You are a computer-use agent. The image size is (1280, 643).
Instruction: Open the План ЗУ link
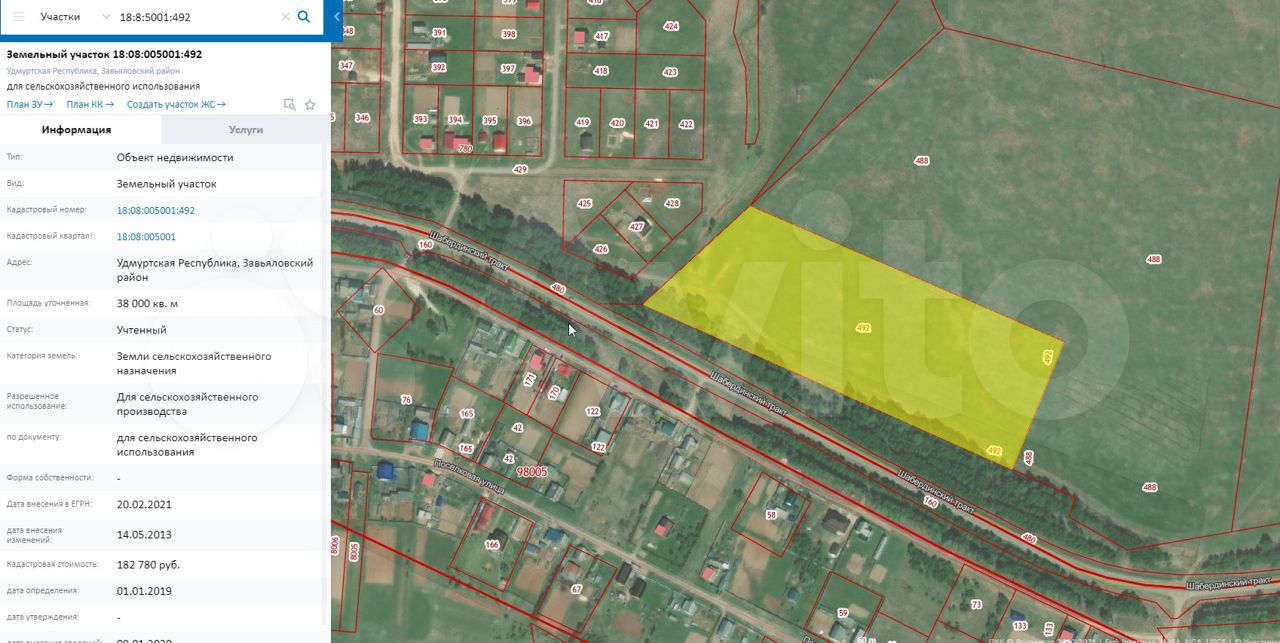(30, 104)
